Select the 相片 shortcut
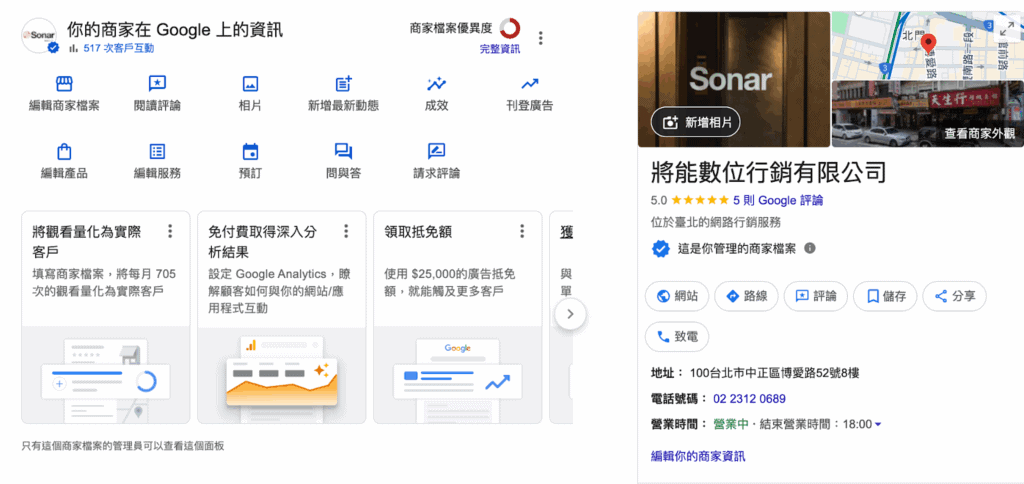The width and height of the screenshot is (1024, 484). coord(250,93)
